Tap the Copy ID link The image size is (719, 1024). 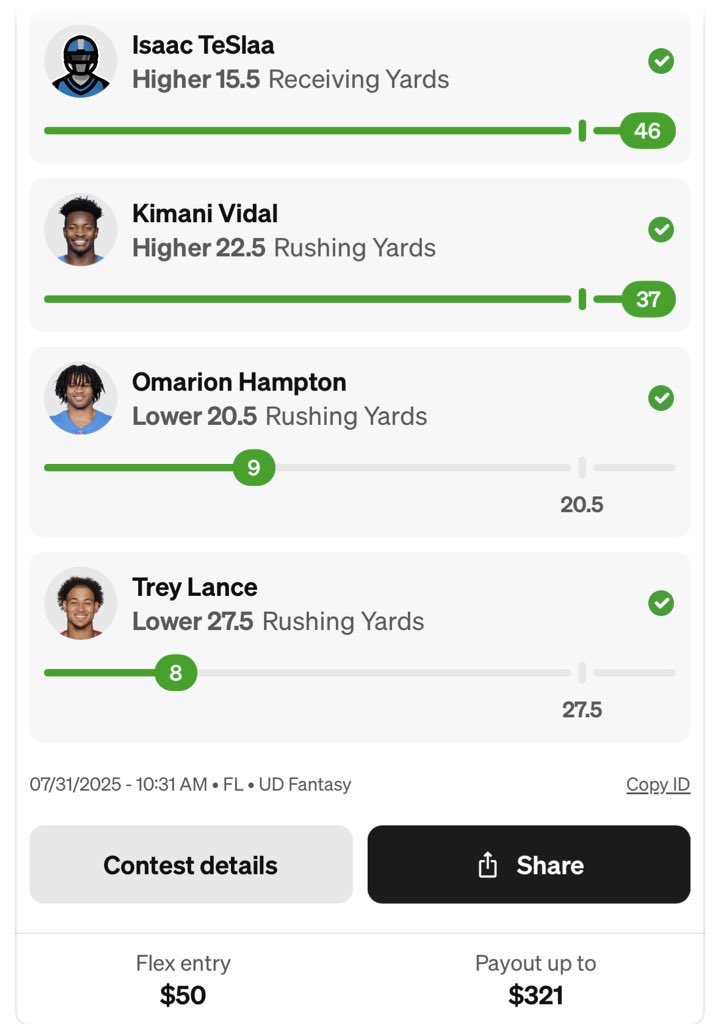(x=658, y=784)
